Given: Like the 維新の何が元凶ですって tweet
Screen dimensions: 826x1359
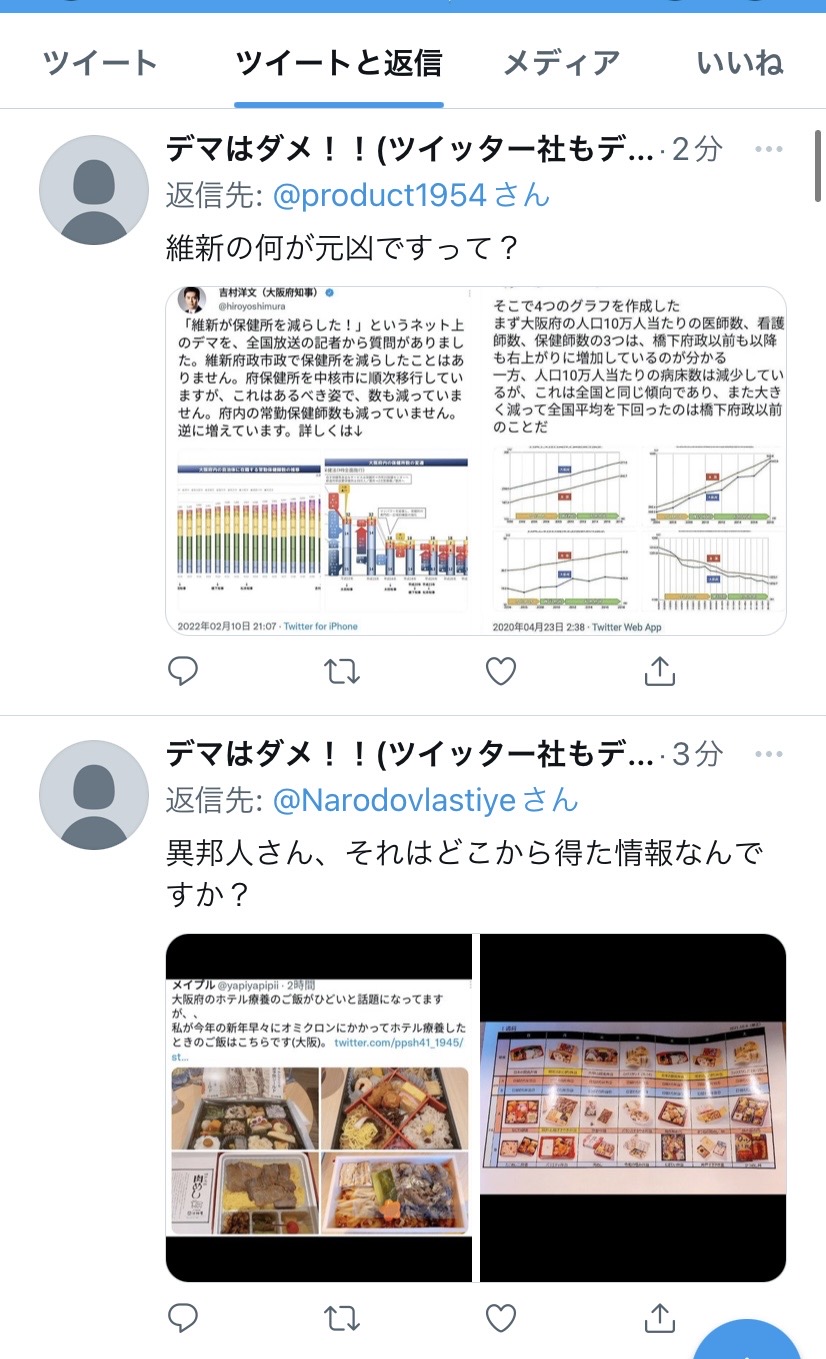Looking at the screenshot, I should pyautogui.click(x=500, y=671).
